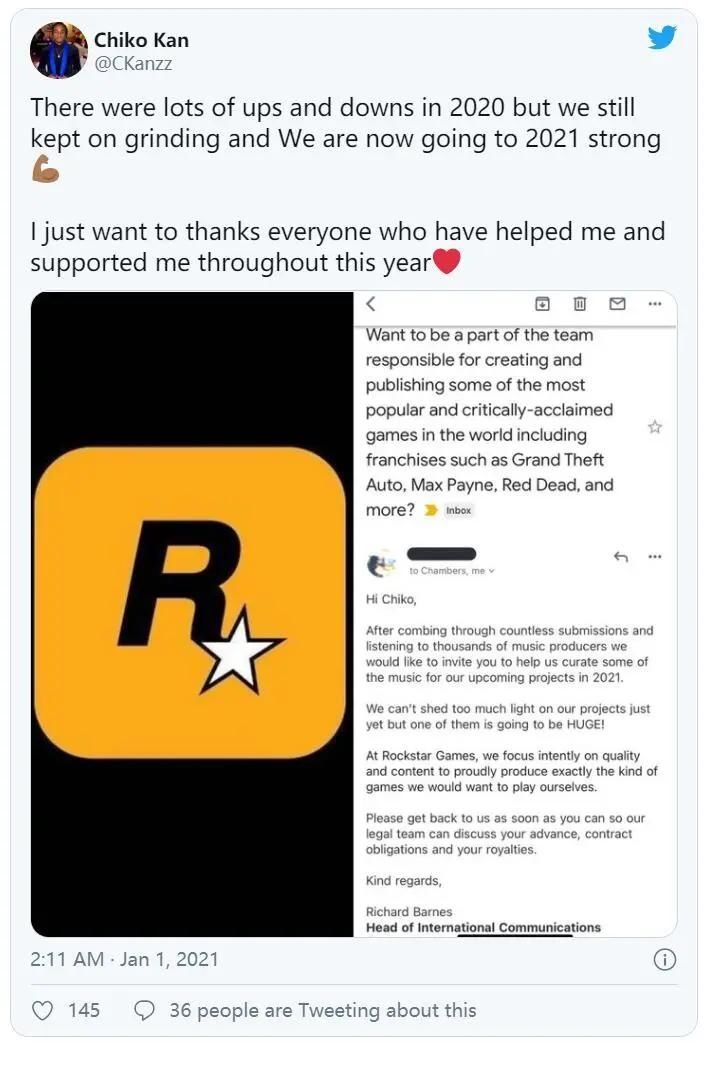Viewport: 715px width, 1068px height.
Task: Open the tweet timestamp Jan 1, 2021
Action: pyautogui.click(x=124, y=959)
